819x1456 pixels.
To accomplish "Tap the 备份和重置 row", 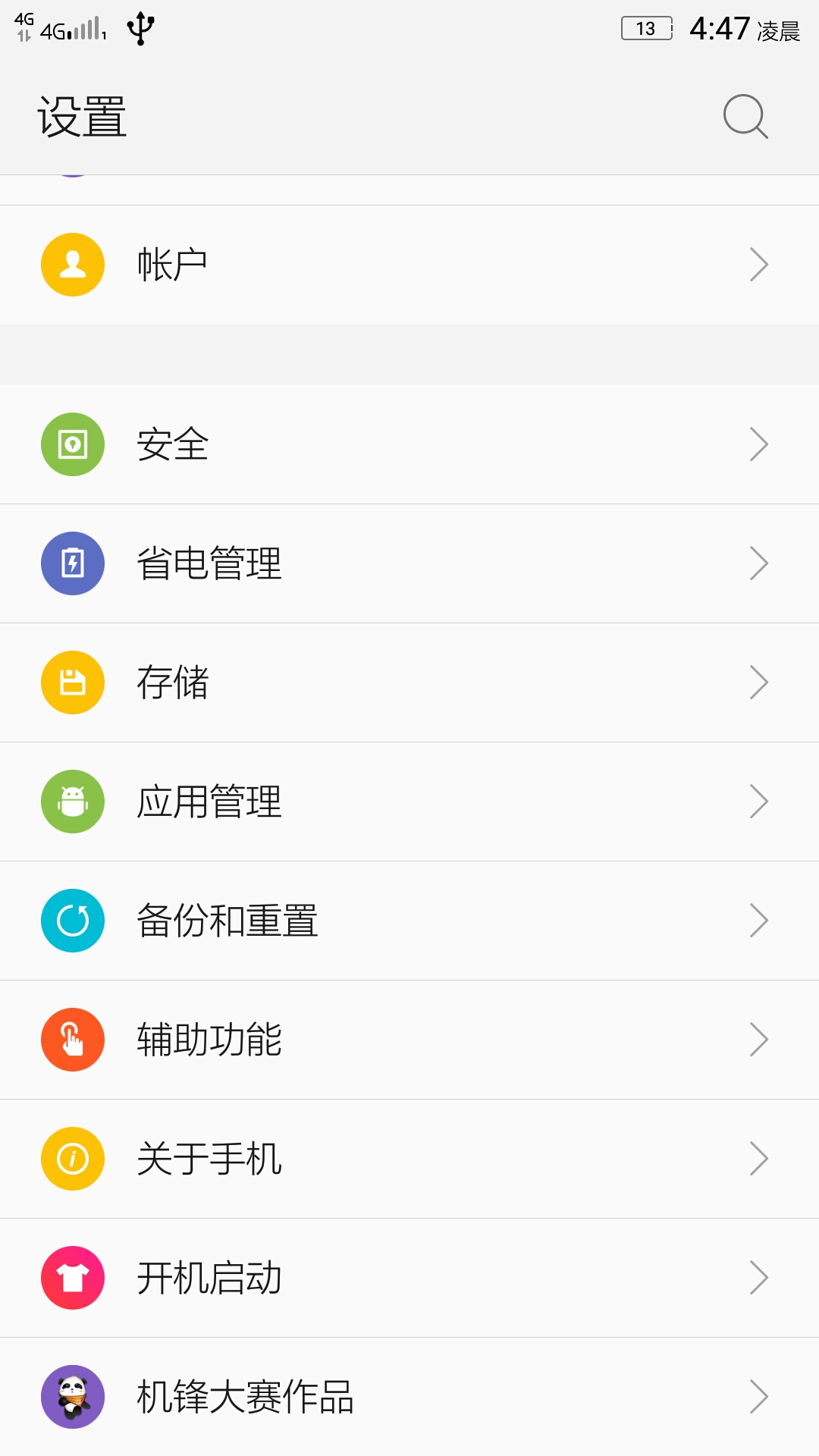I will pos(409,921).
